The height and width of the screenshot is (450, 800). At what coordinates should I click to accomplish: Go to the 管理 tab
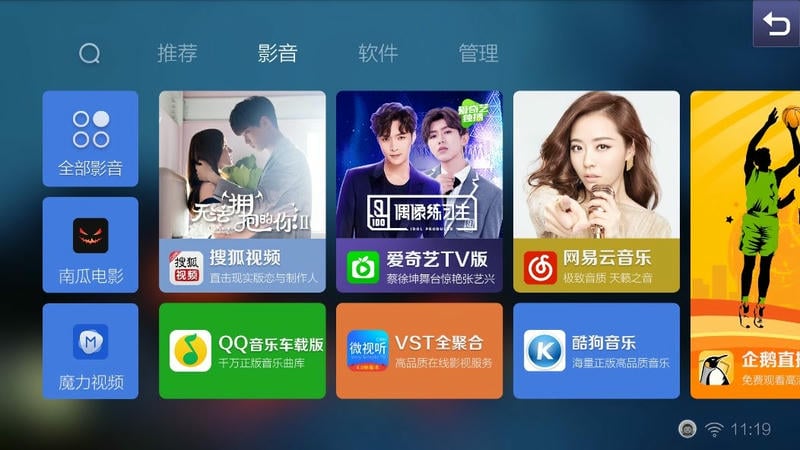478,53
